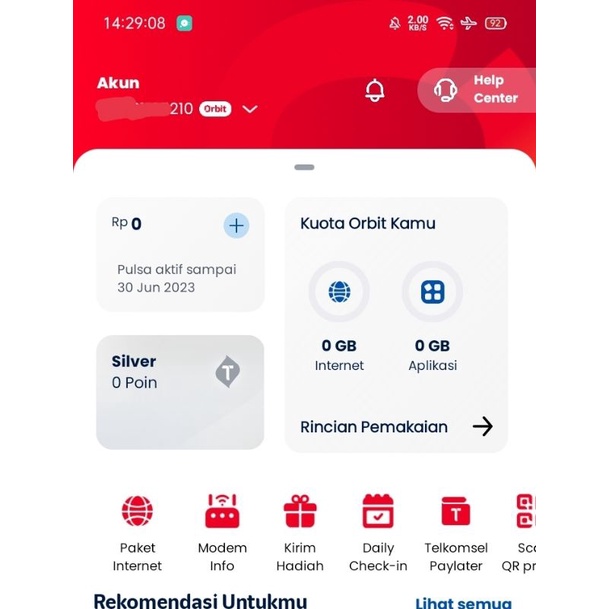
Task: Open the Help Center
Action: tap(477, 90)
